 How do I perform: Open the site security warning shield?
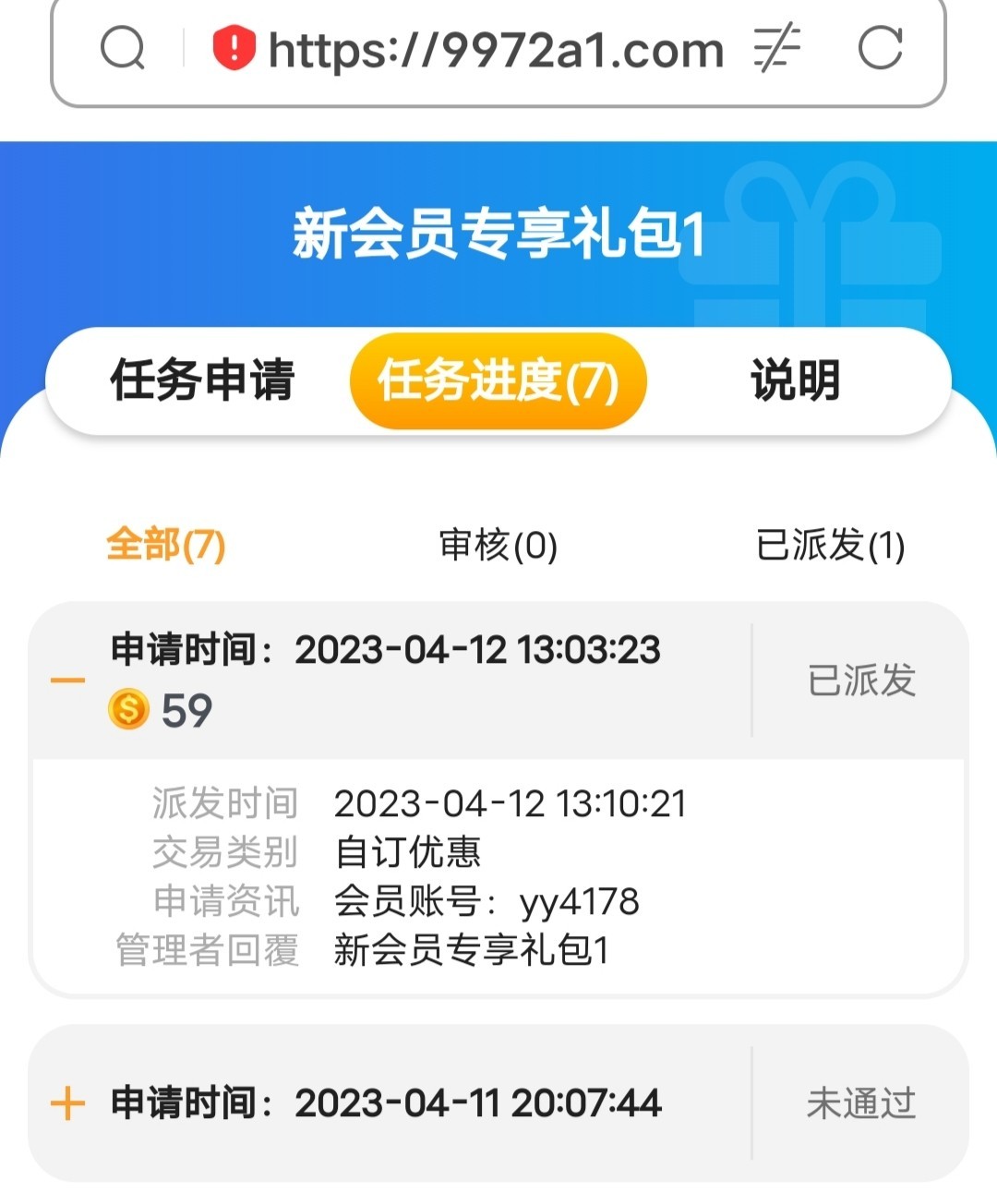[234, 48]
